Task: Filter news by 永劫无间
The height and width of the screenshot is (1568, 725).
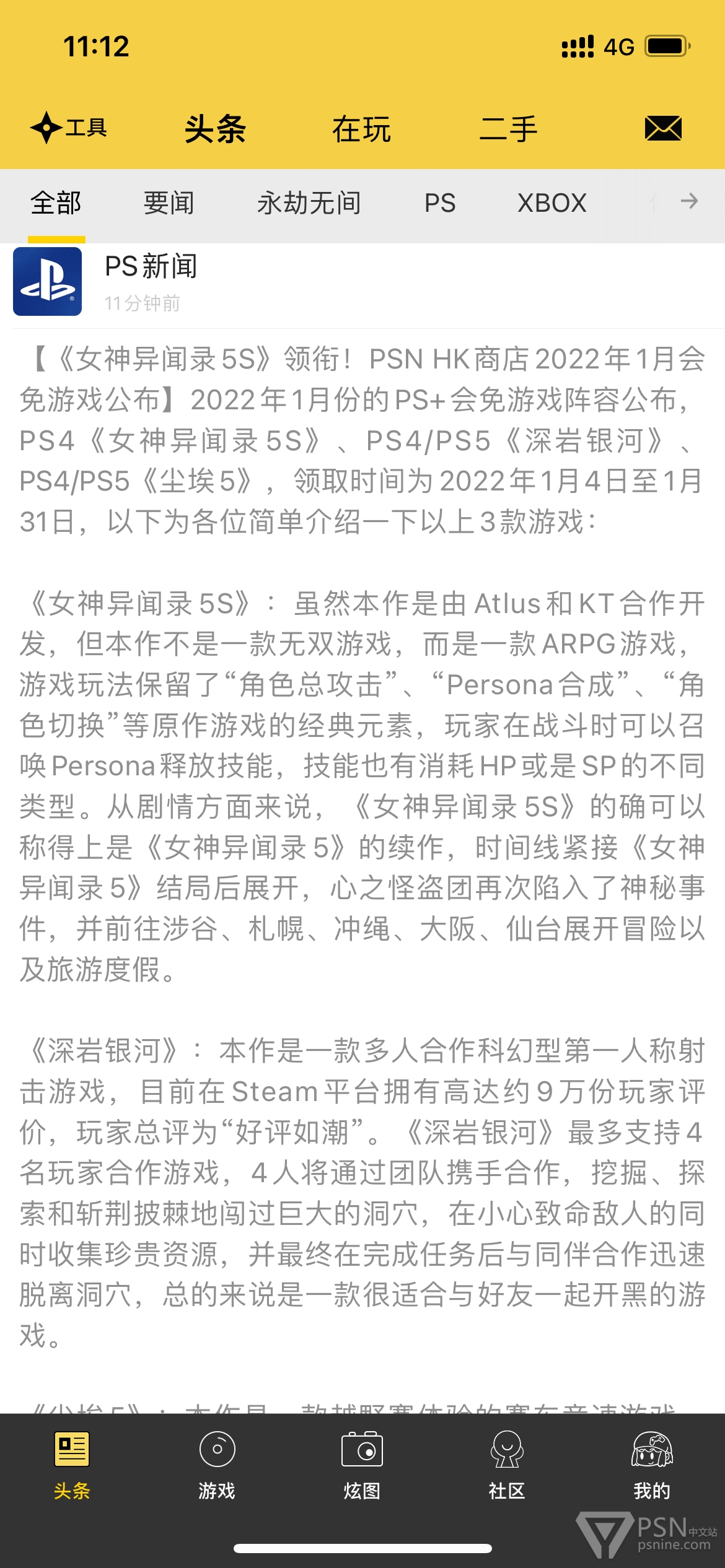Action: tap(309, 203)
